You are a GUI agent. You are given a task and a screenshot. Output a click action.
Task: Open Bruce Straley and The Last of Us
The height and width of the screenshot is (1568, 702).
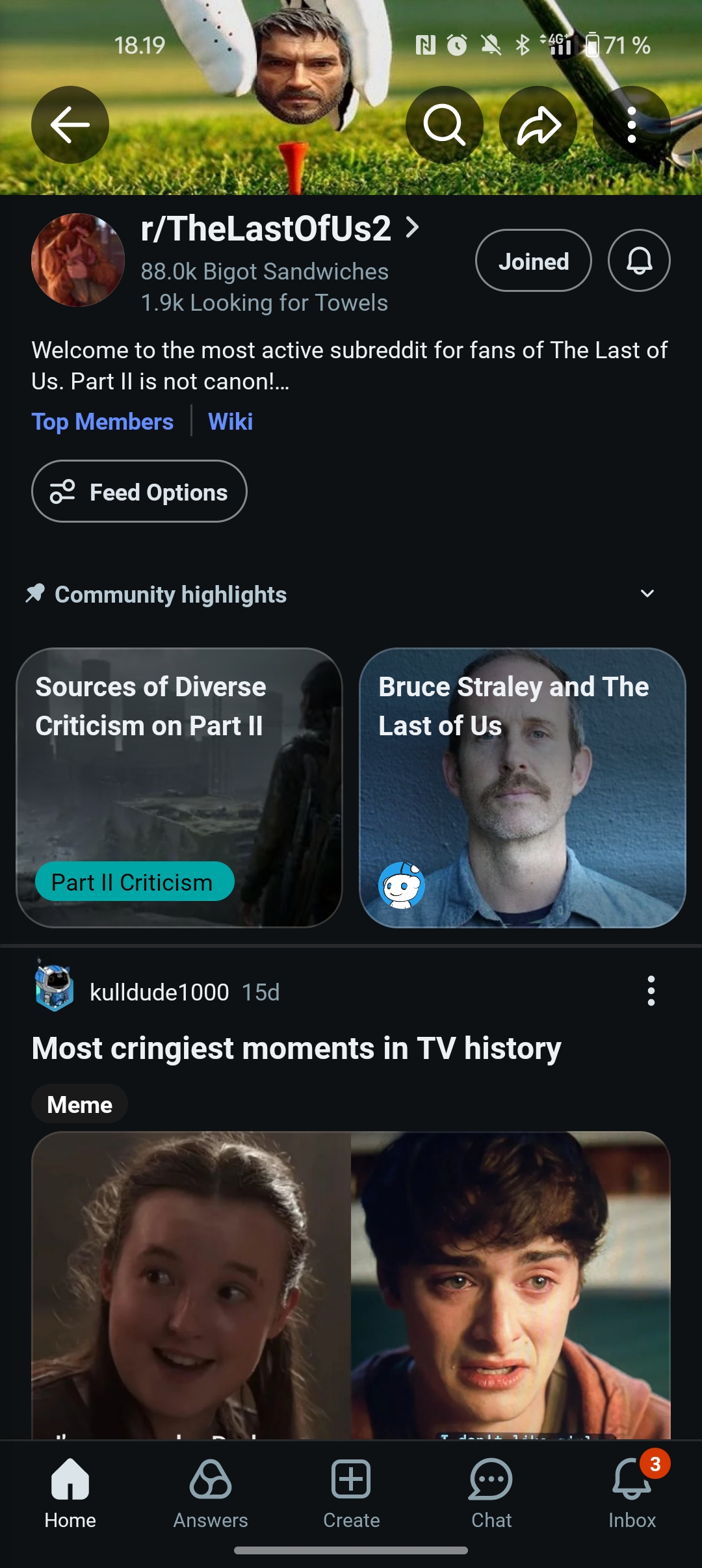click(x=522, y=787)
